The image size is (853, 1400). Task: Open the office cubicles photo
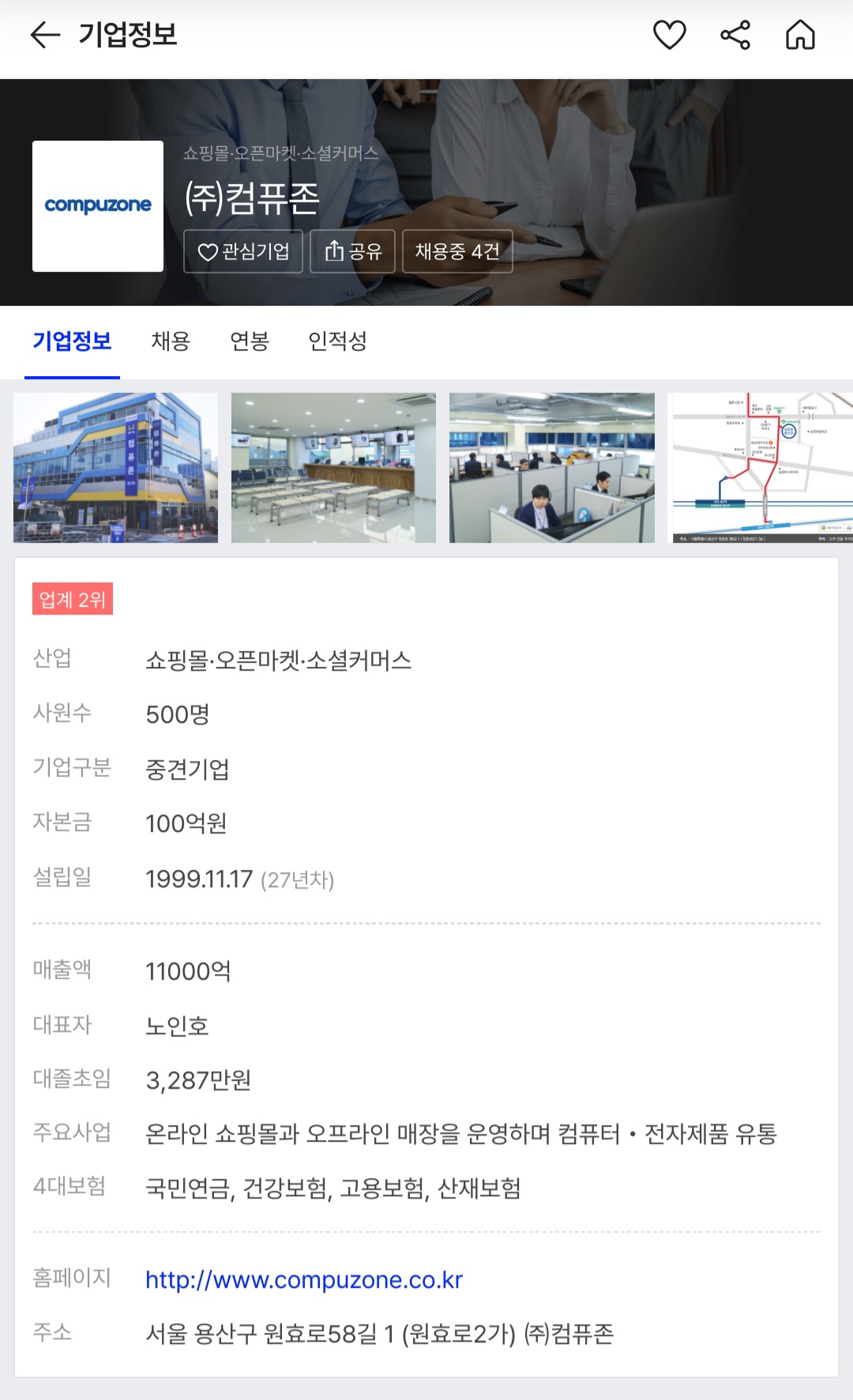(552, 468)
